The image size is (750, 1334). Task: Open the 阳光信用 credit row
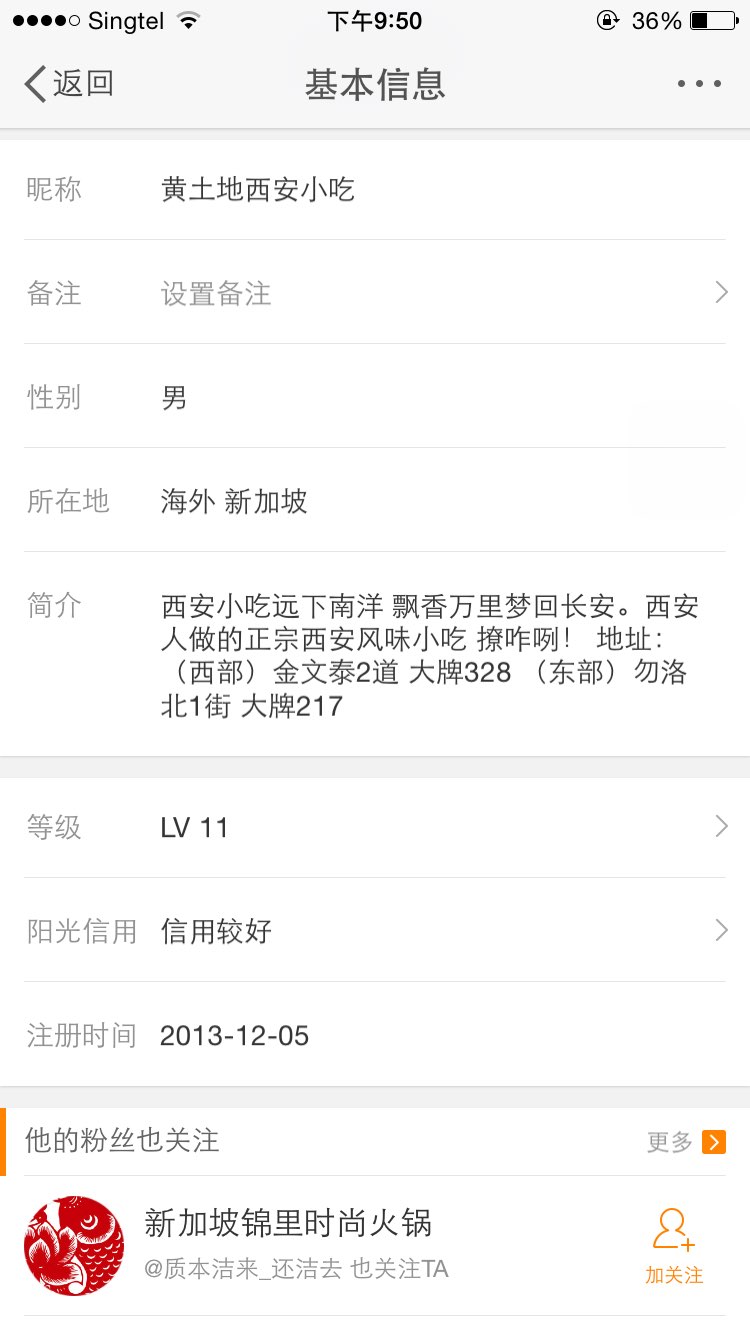[375, 931]
